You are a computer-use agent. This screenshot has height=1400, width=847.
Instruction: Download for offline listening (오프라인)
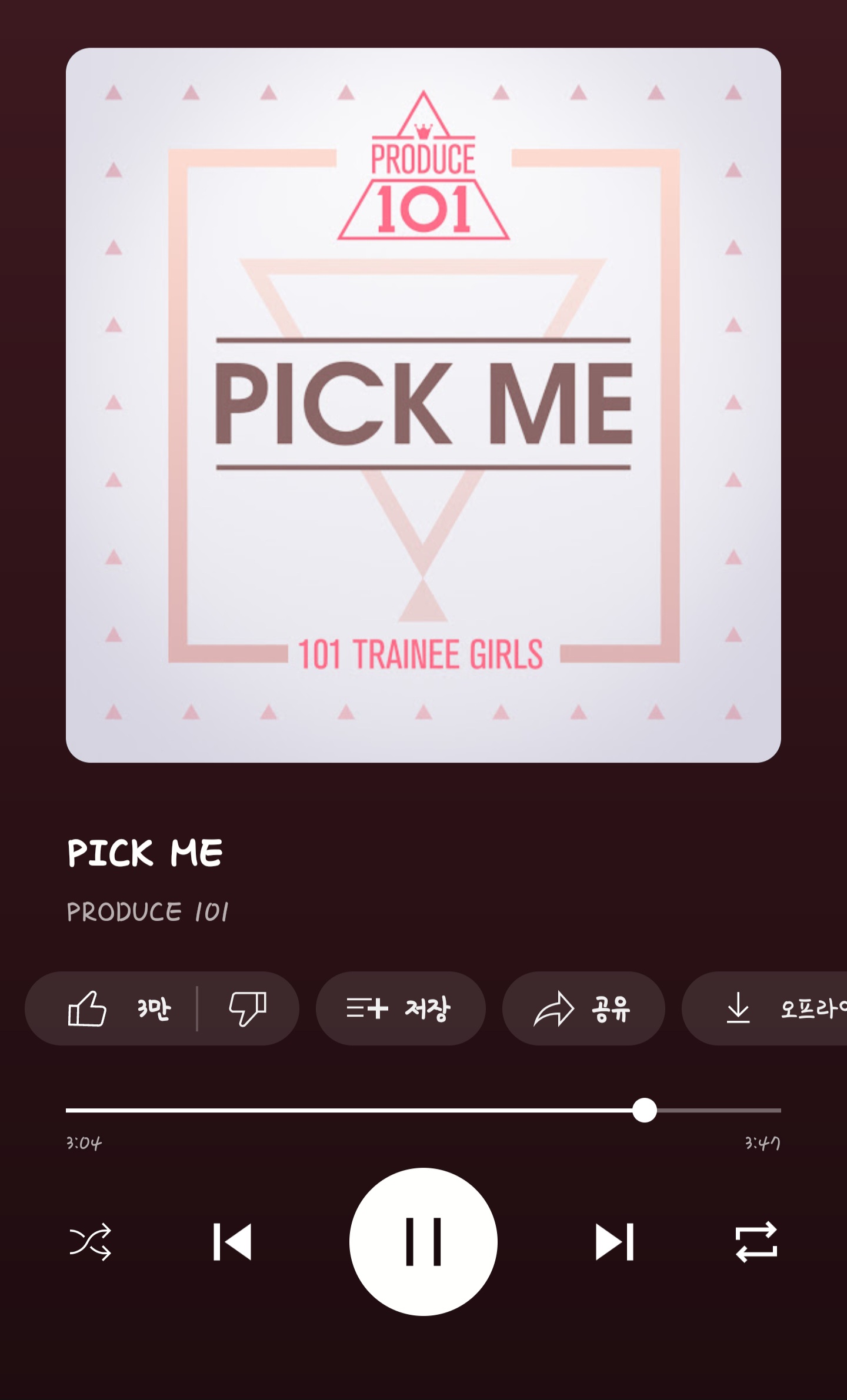pyautogui.click(x=765, y=1008)
